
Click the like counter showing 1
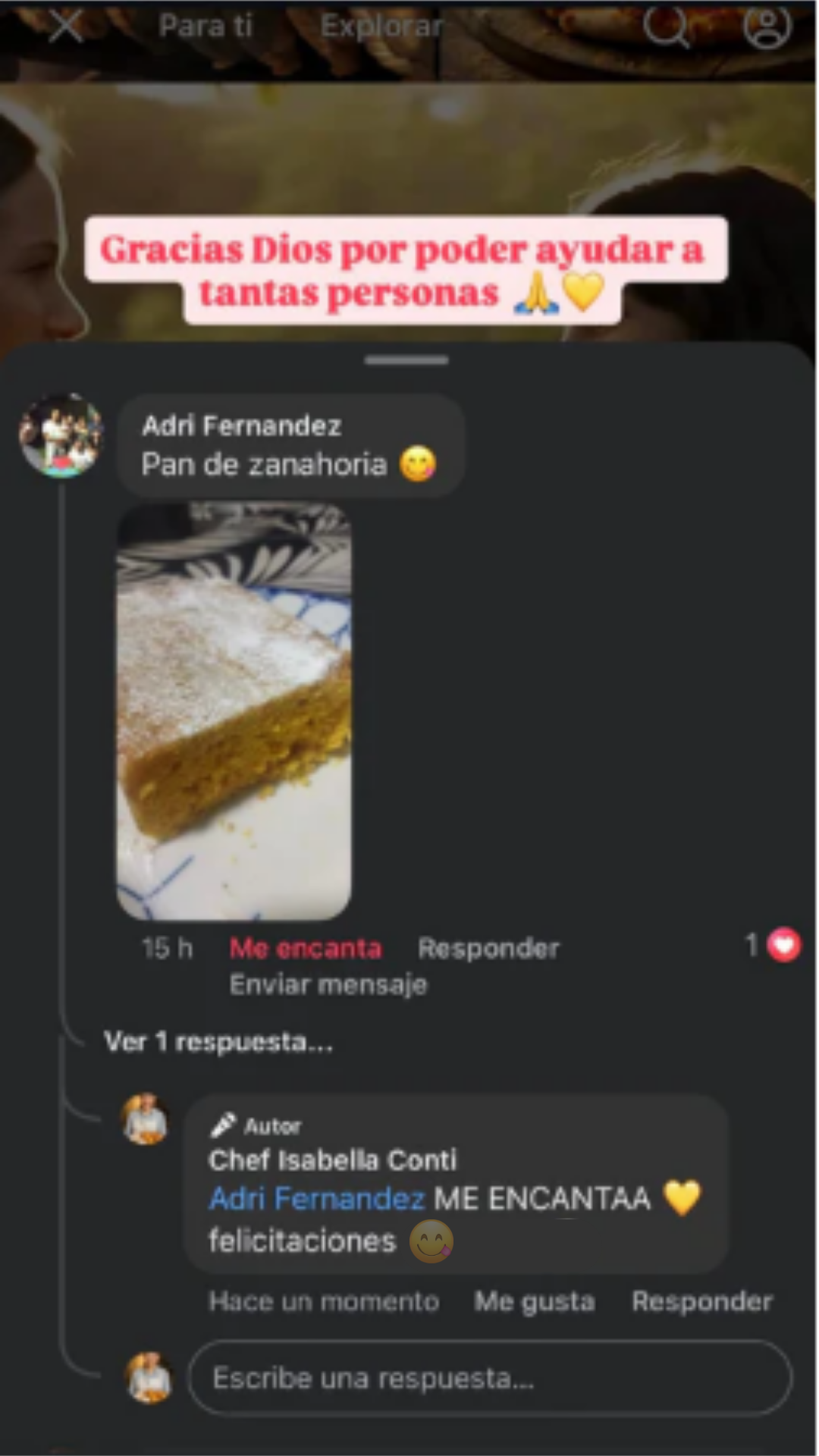pyautogui.click(x=752, y=946)
